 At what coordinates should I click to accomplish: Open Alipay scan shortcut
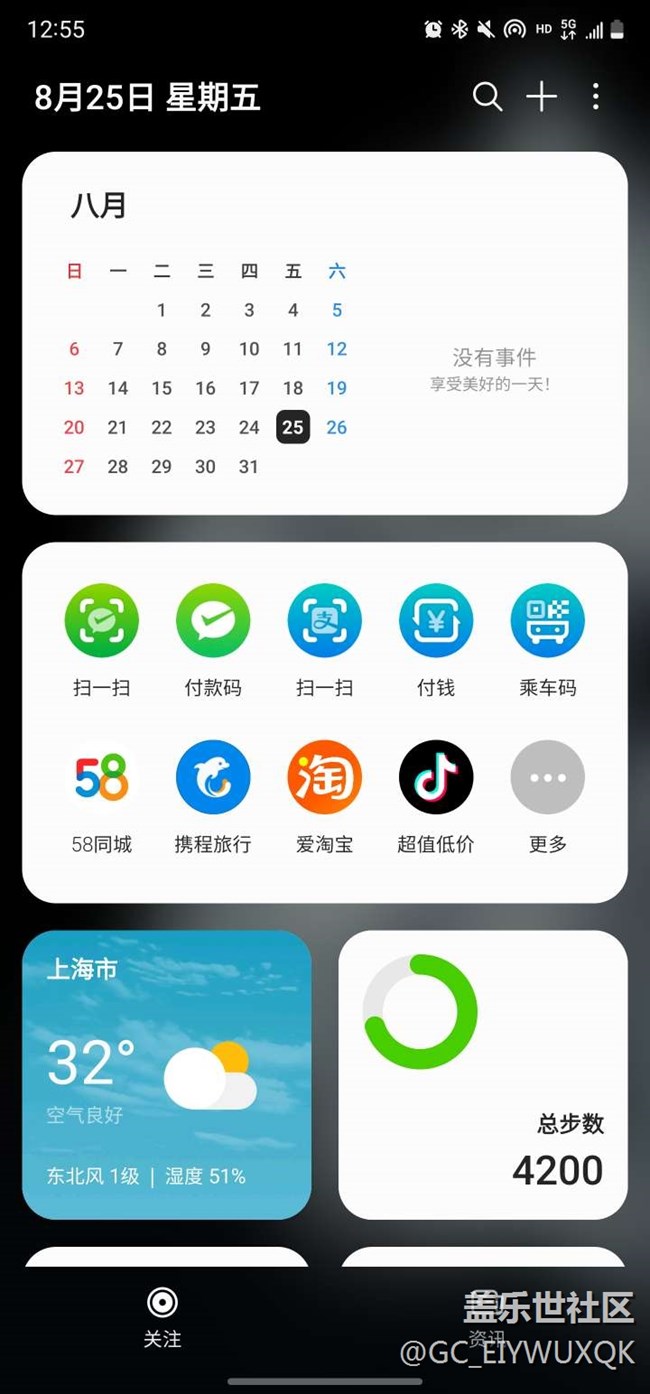click(x=324, y=621)
